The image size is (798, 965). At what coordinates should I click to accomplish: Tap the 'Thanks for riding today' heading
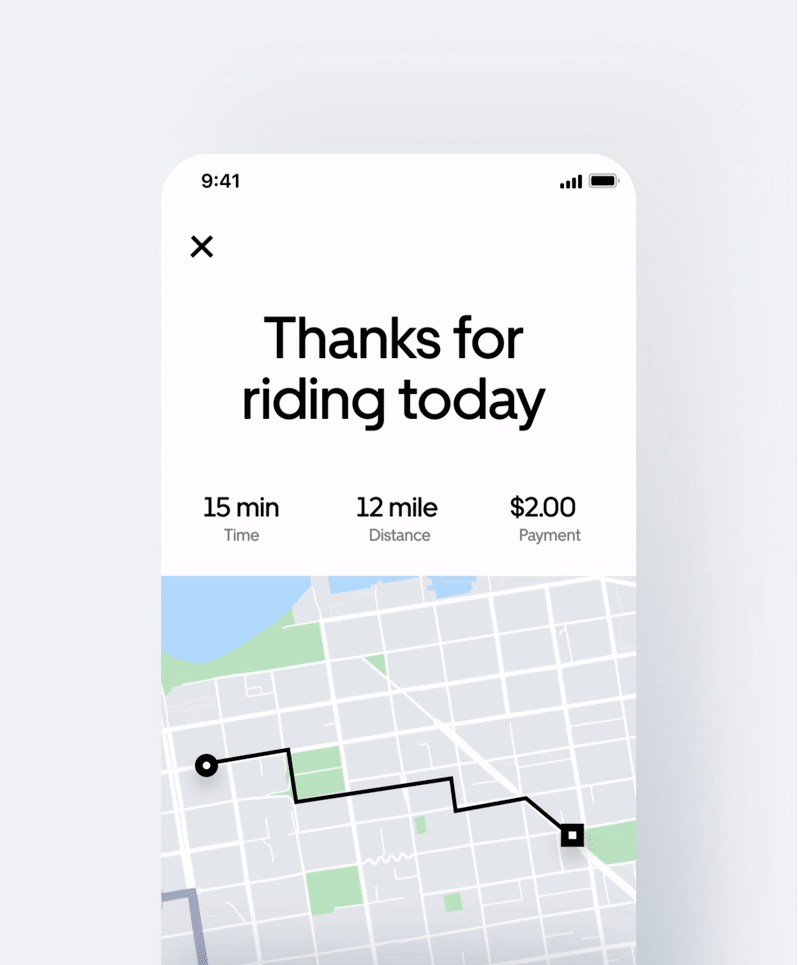coord(393,368)
